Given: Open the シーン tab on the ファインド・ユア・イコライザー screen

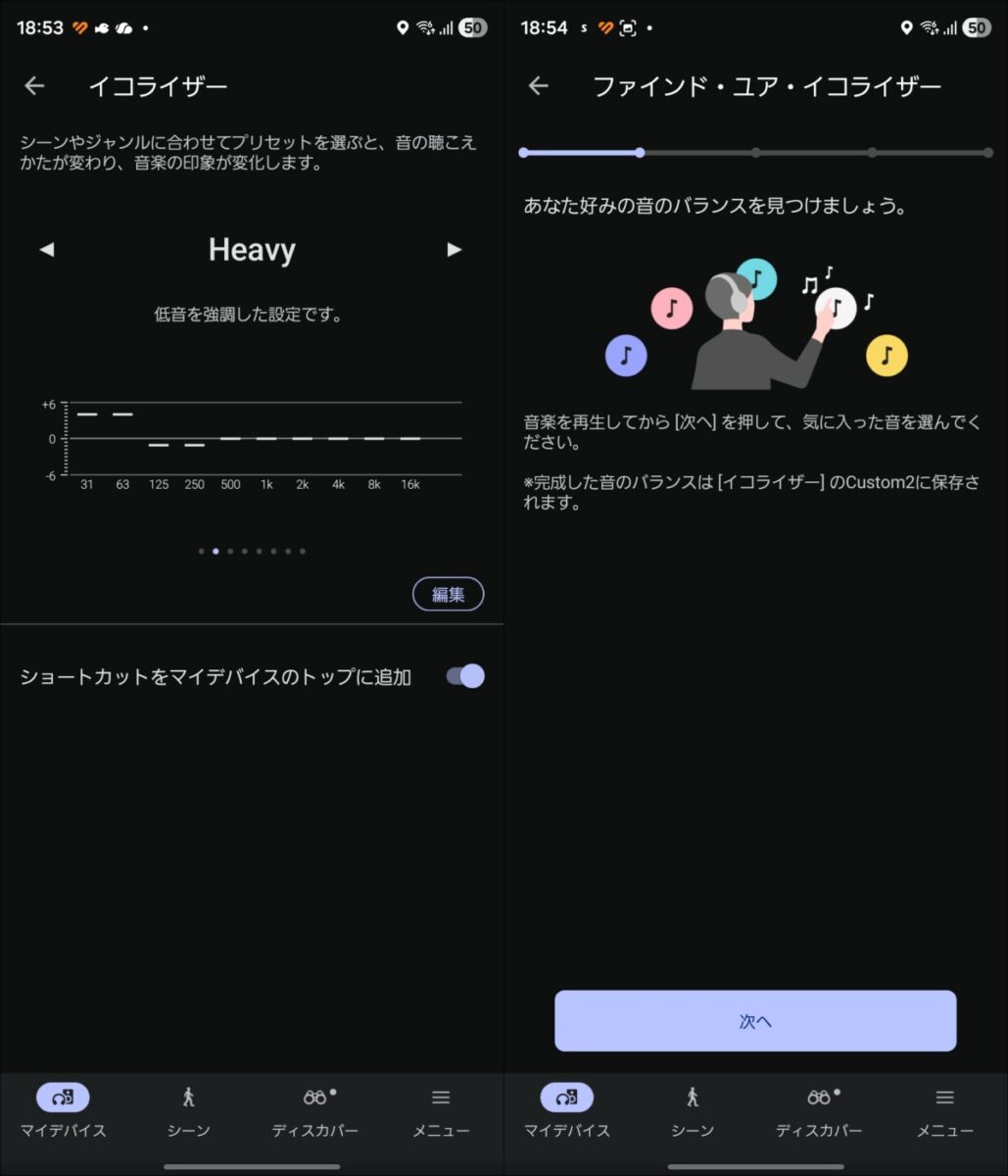Looking at the screenshot, I should click(693, 1110).
